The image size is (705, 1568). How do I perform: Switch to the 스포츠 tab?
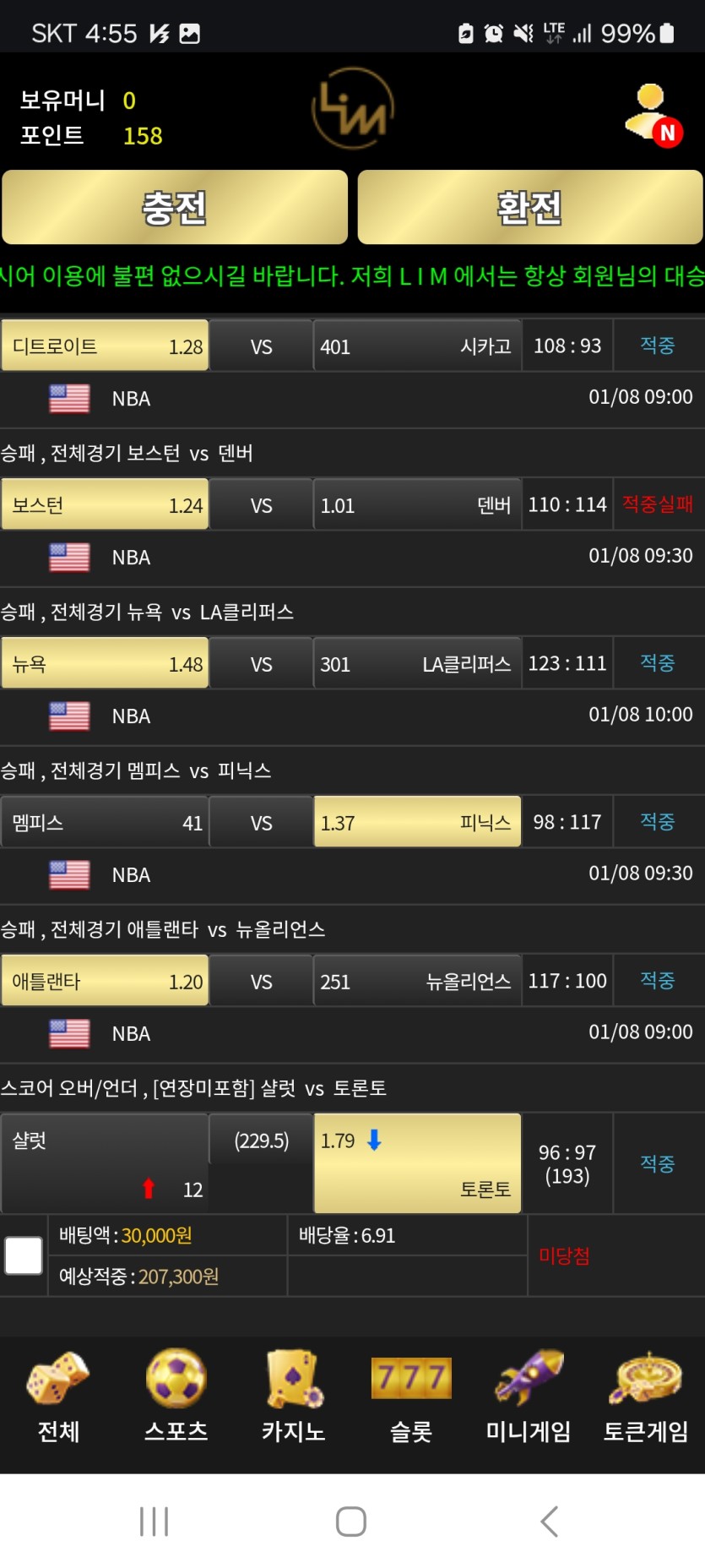pos(176,1397)
